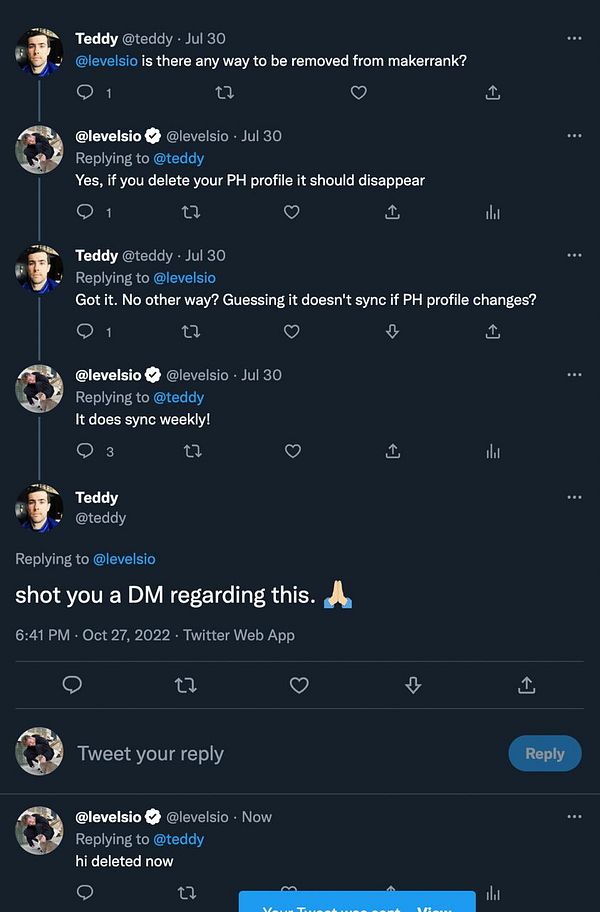This screenshot has height=912, width=600.
Task: View analytics for "It does sync weekly!"
Action: tap(492, 452)
